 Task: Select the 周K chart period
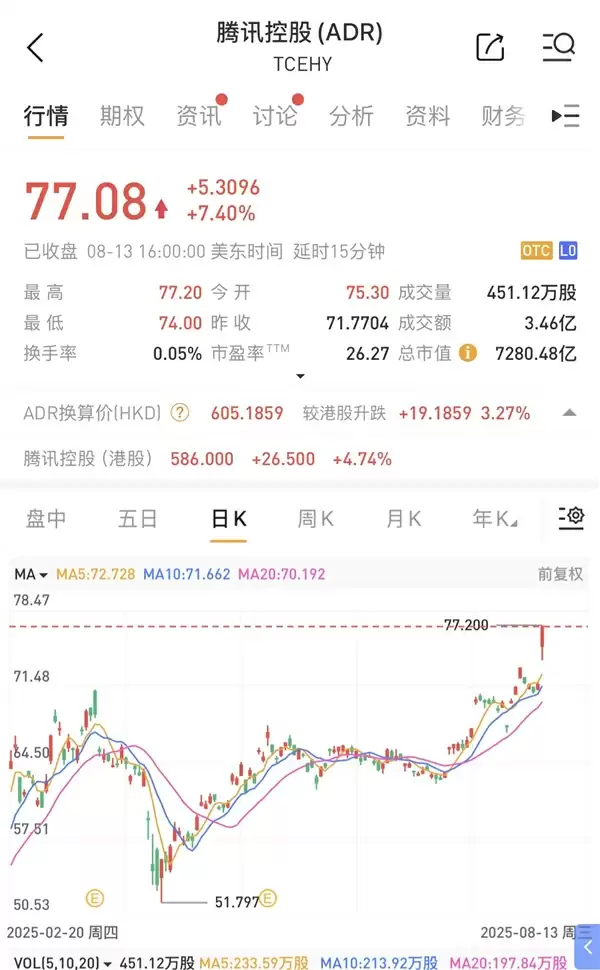point(316,518)
